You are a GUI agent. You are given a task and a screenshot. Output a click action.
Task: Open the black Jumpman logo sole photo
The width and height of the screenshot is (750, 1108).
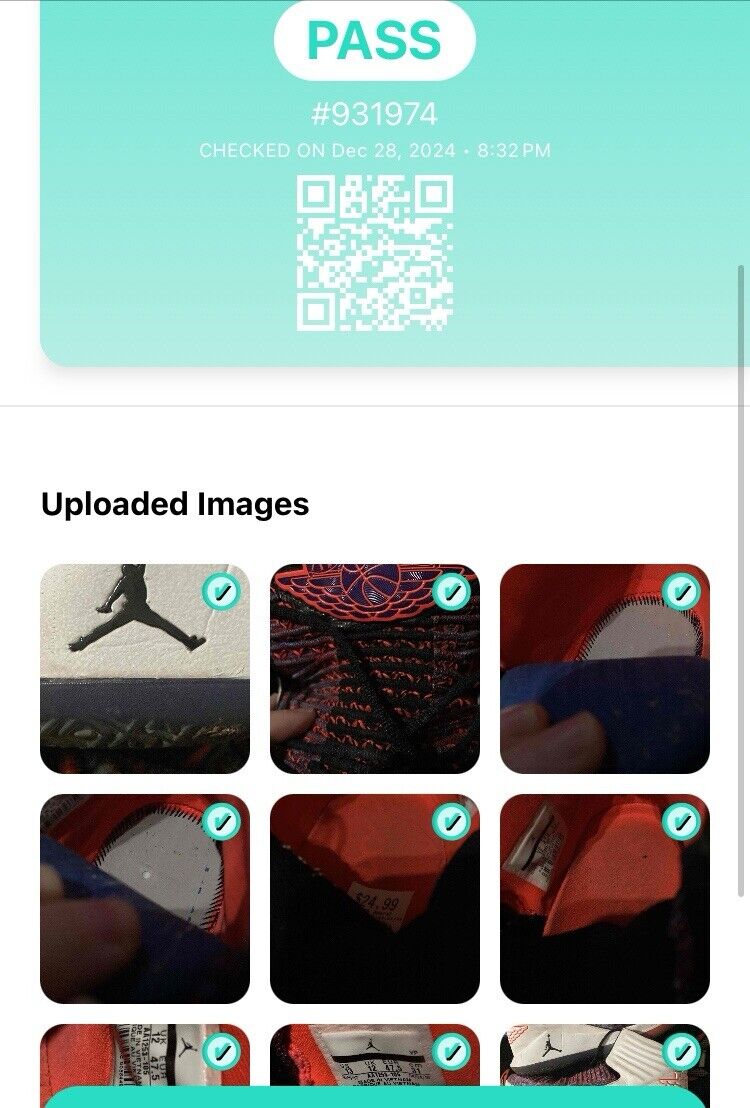(x=145, y=669)
